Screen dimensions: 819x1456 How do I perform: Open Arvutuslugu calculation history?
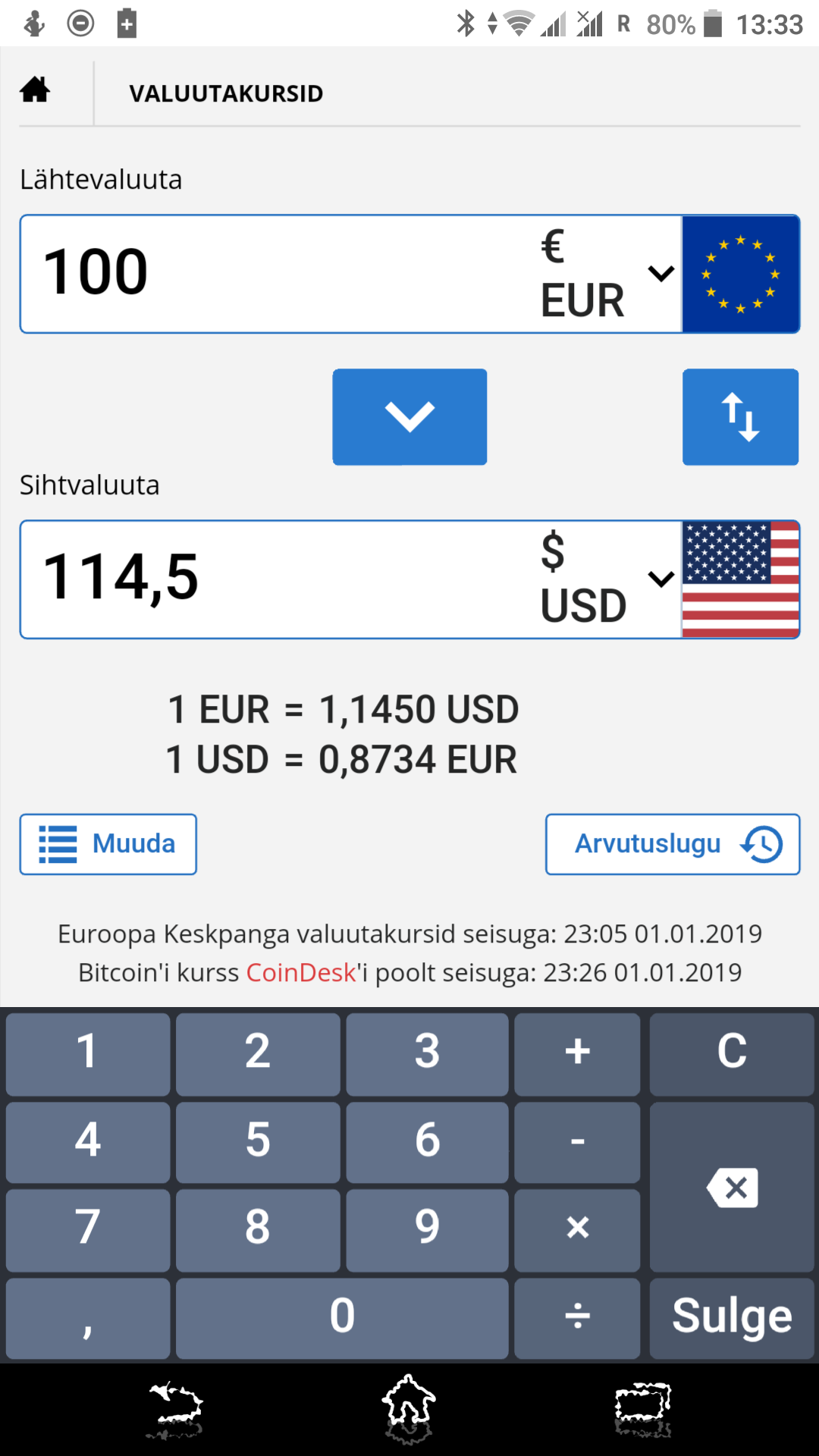(x=673, y=844)
